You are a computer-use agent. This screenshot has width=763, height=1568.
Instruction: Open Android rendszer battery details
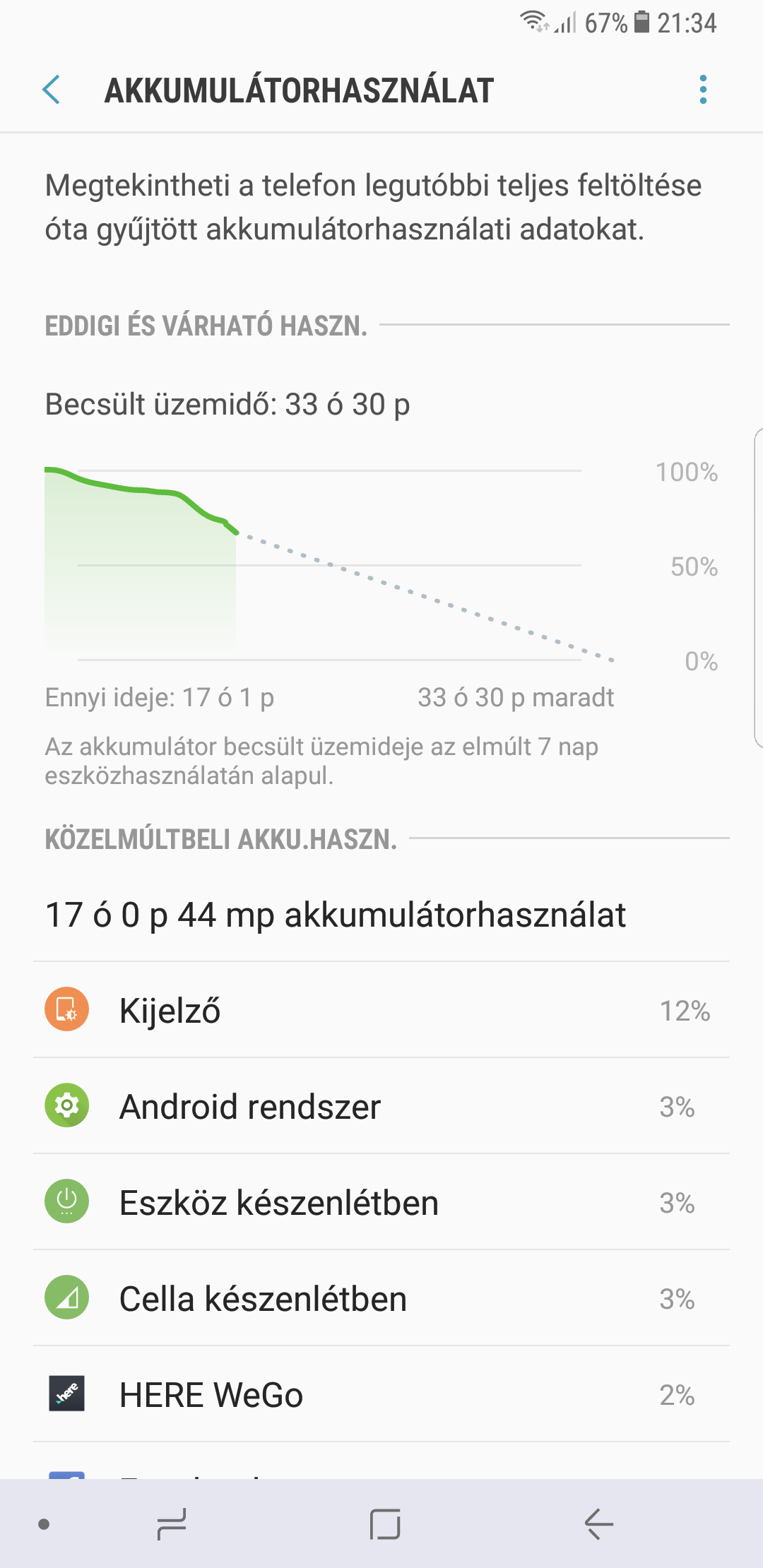tap(381, 1105)
